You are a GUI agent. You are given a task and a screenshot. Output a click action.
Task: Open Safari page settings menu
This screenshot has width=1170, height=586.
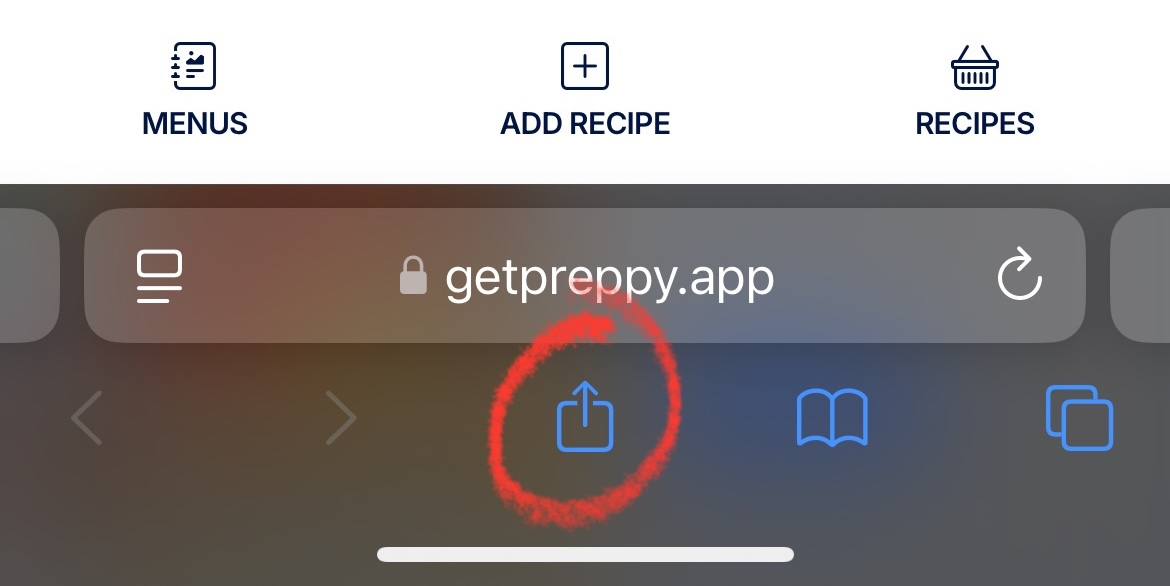click(160, 277)
